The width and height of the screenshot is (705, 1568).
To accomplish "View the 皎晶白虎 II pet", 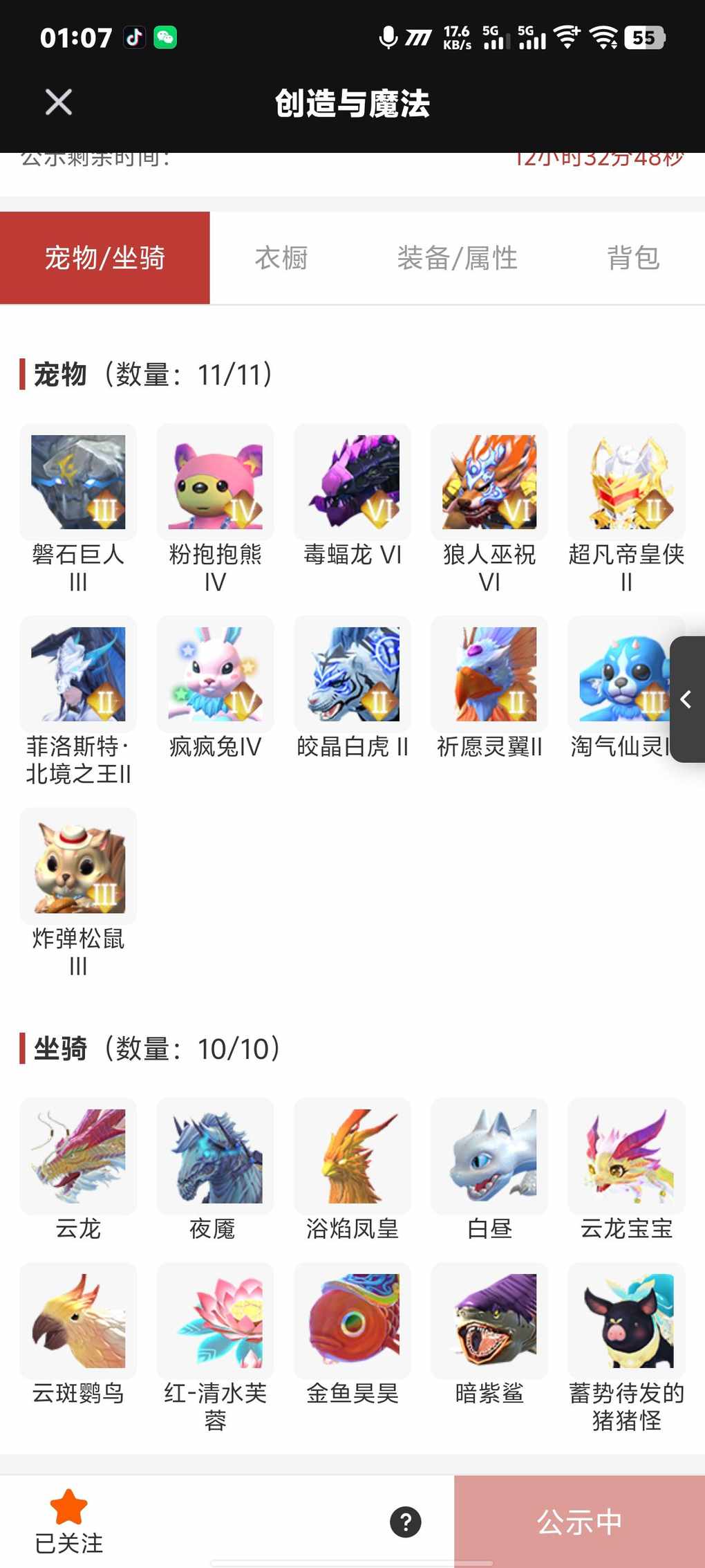I will pos(352,674).
